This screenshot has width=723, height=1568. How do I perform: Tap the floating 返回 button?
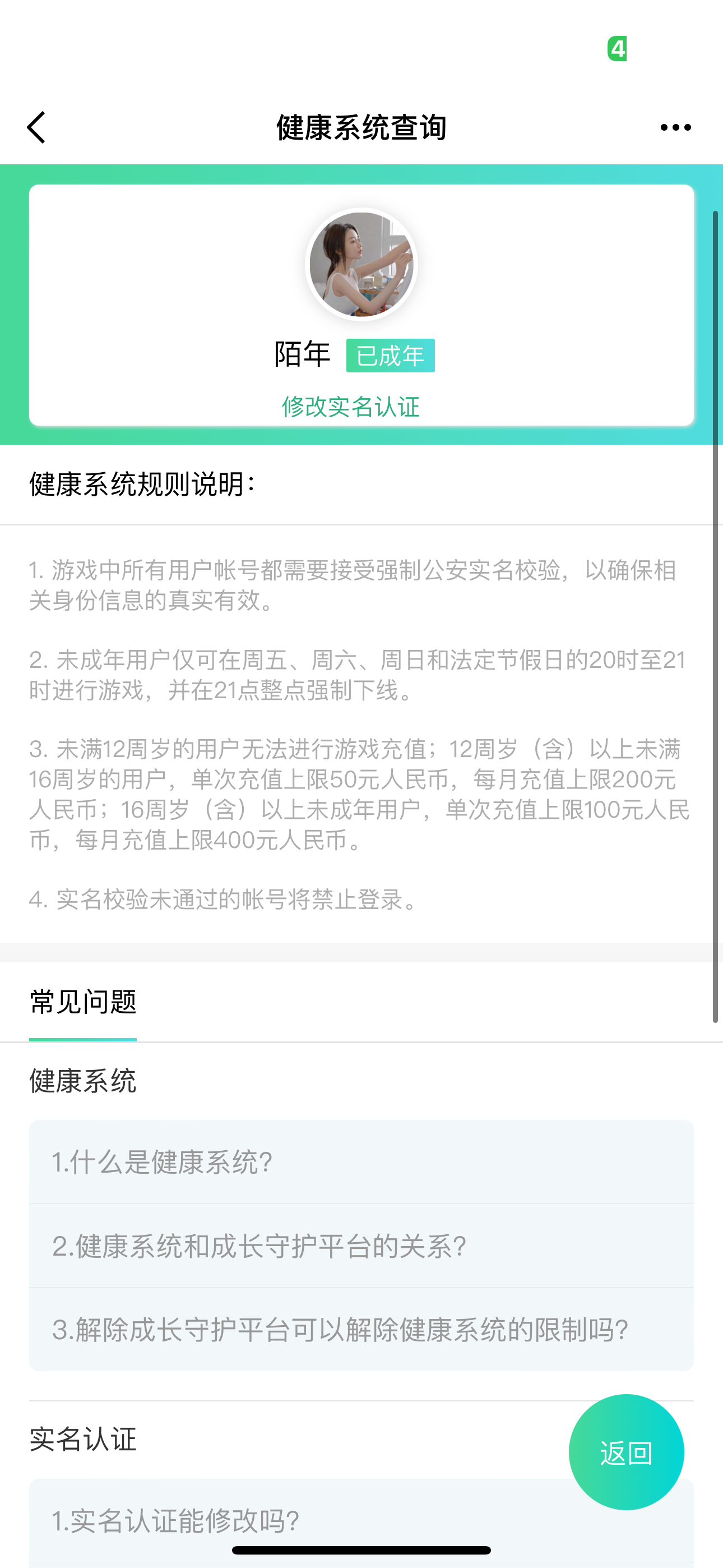(625, 1452)
